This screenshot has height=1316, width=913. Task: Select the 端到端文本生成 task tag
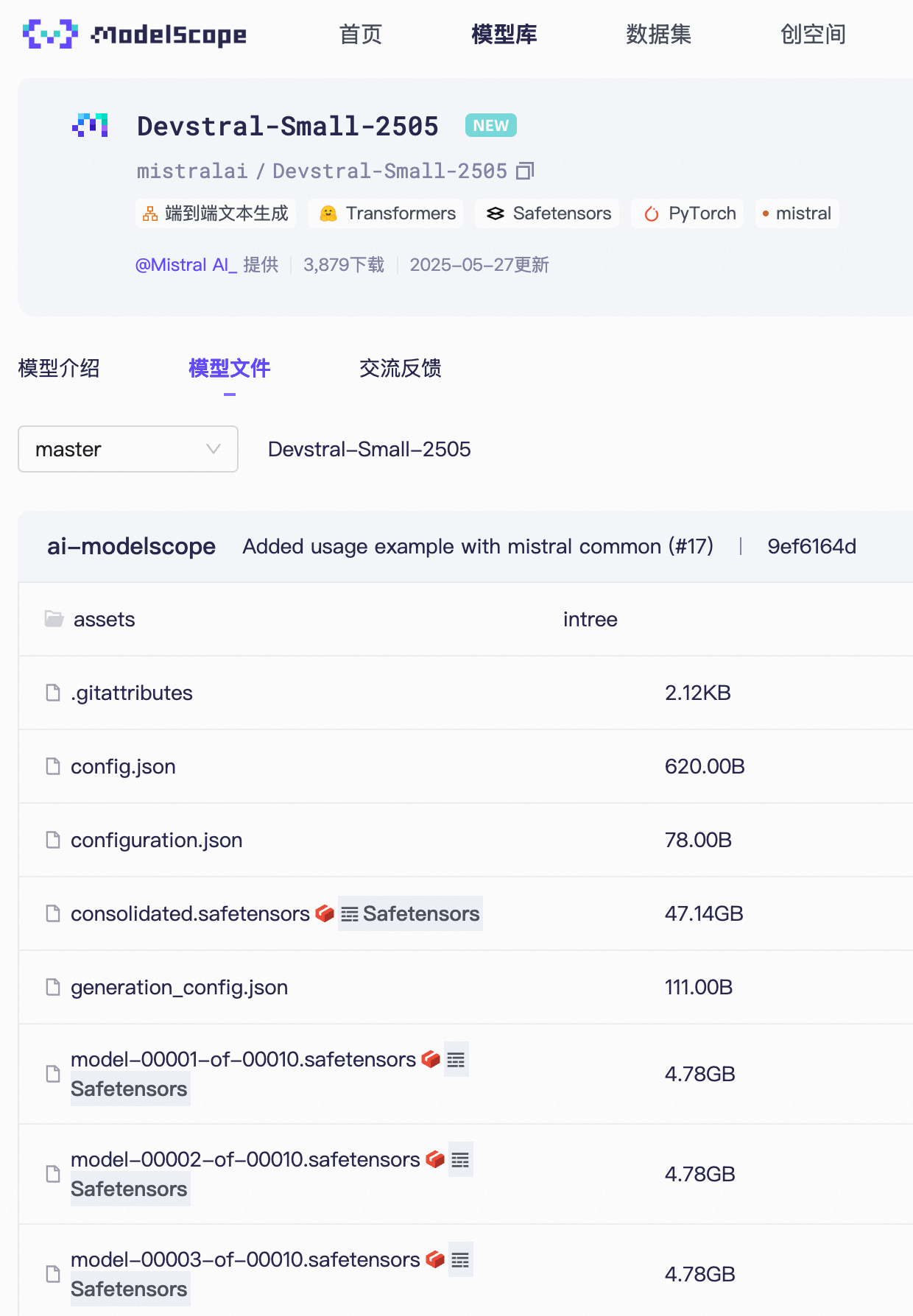[216, 213]
